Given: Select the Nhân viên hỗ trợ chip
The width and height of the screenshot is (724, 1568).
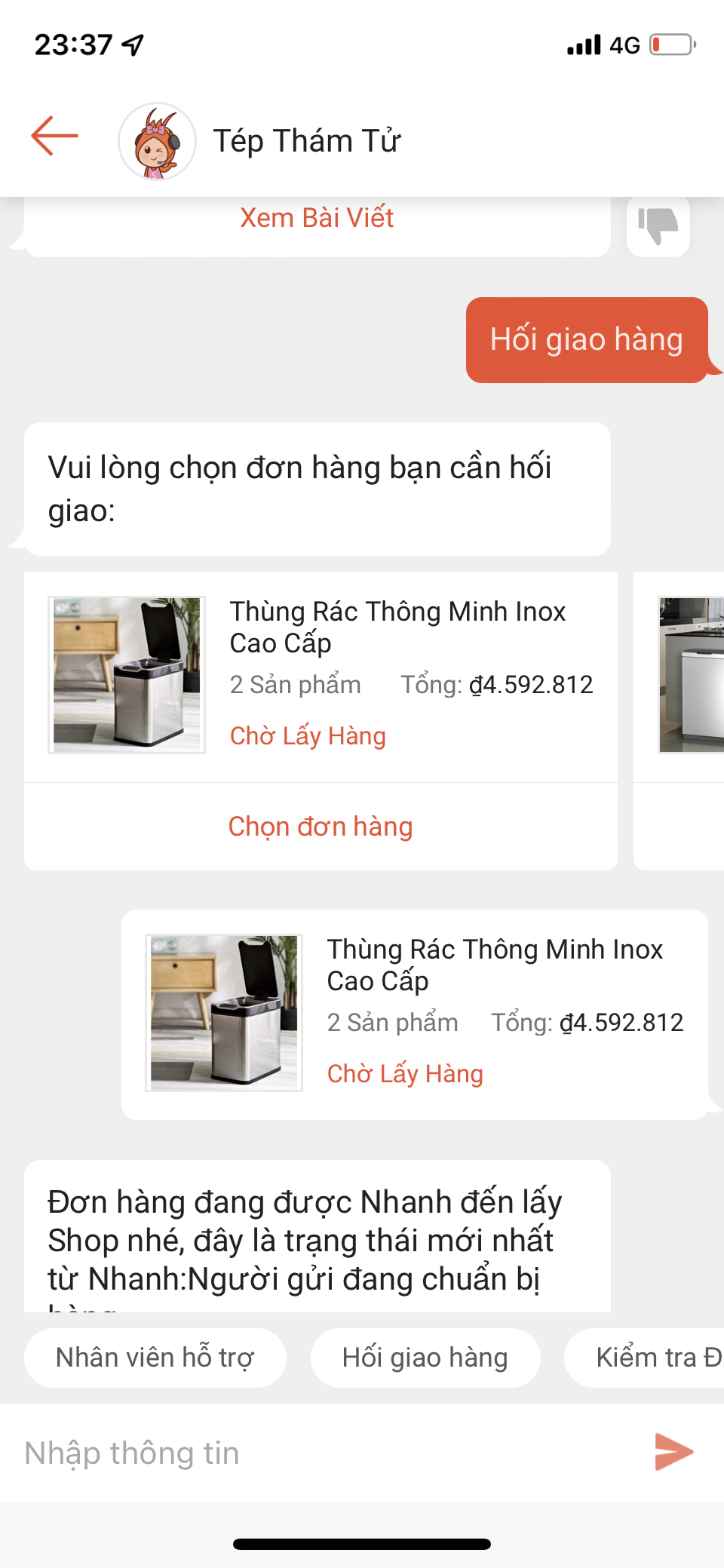Looking at the screenshot, I should [x=155, y=1358].
